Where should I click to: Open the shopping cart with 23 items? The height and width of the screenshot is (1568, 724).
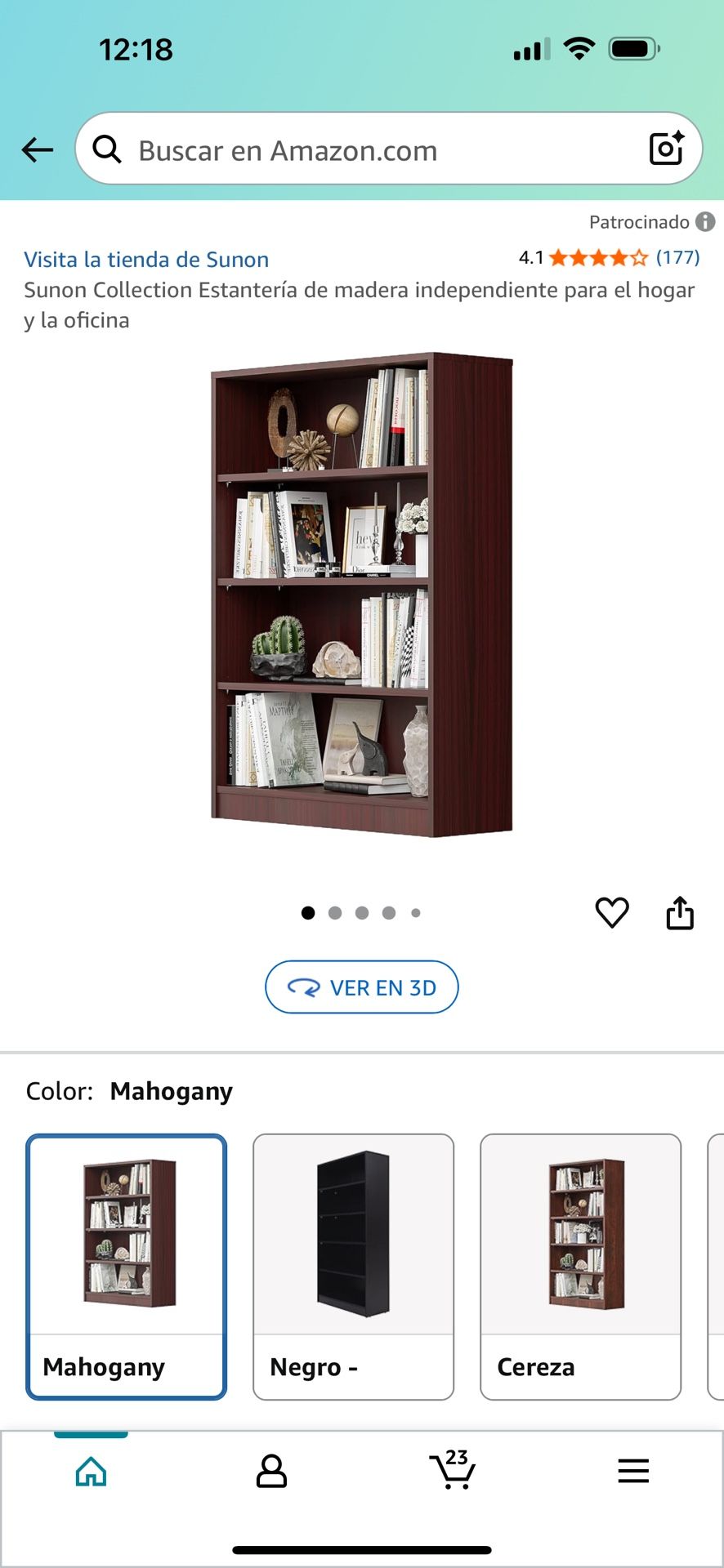452,1472
